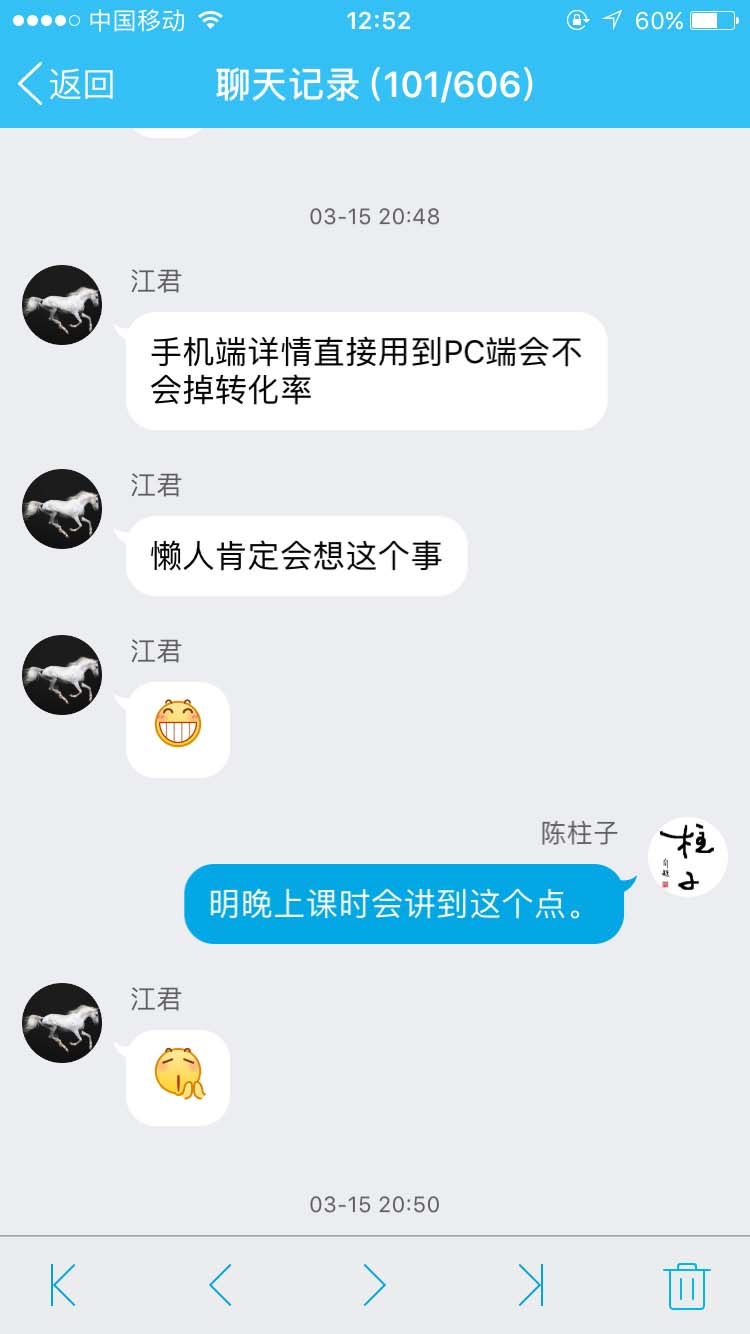Image resolution: width=750 pixels, height=1334 pixels.
Task: Jump to the last page of chat records
Action: (530, 1283)
